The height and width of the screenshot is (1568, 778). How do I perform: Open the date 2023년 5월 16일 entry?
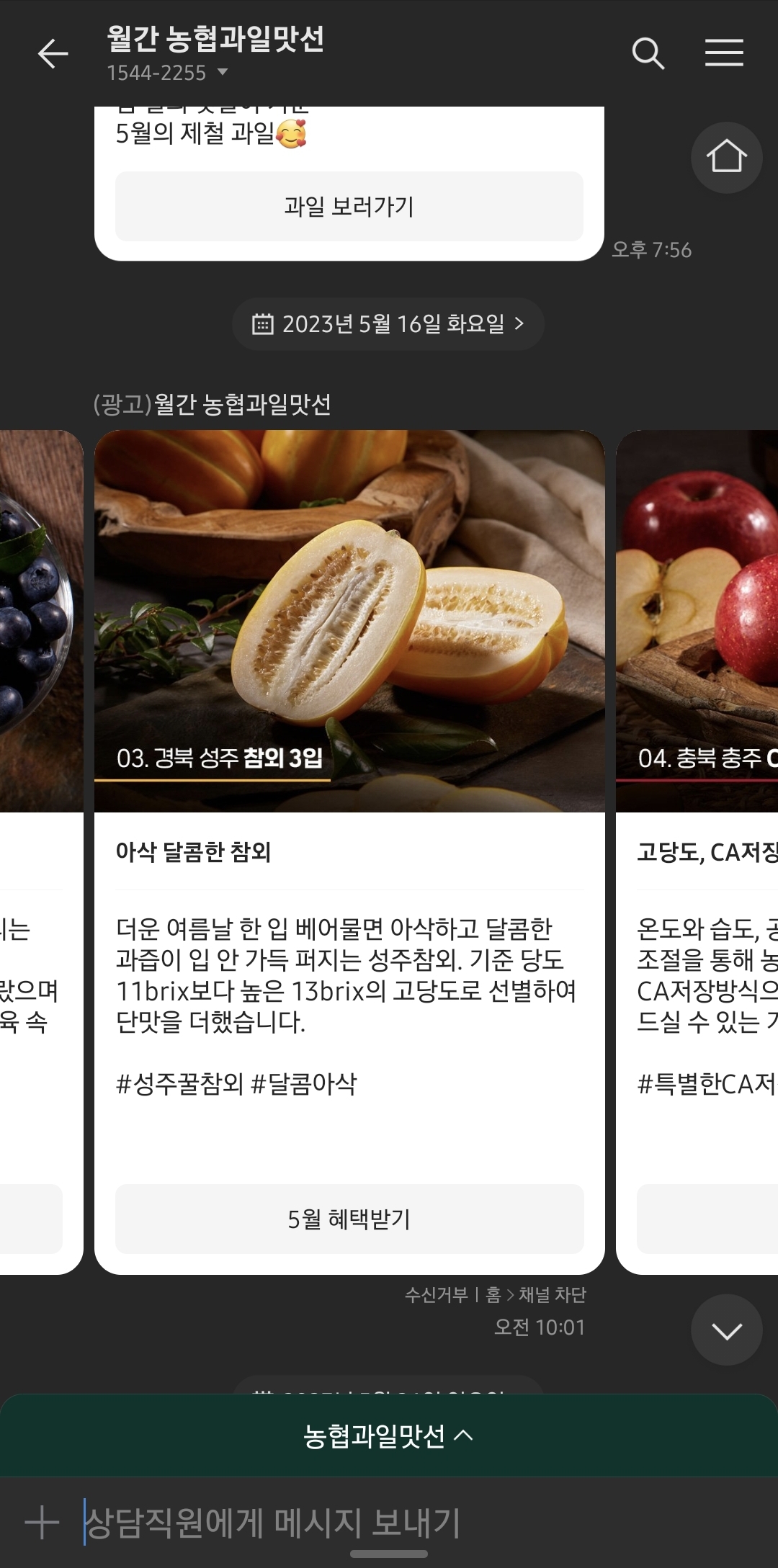[389, 323]
